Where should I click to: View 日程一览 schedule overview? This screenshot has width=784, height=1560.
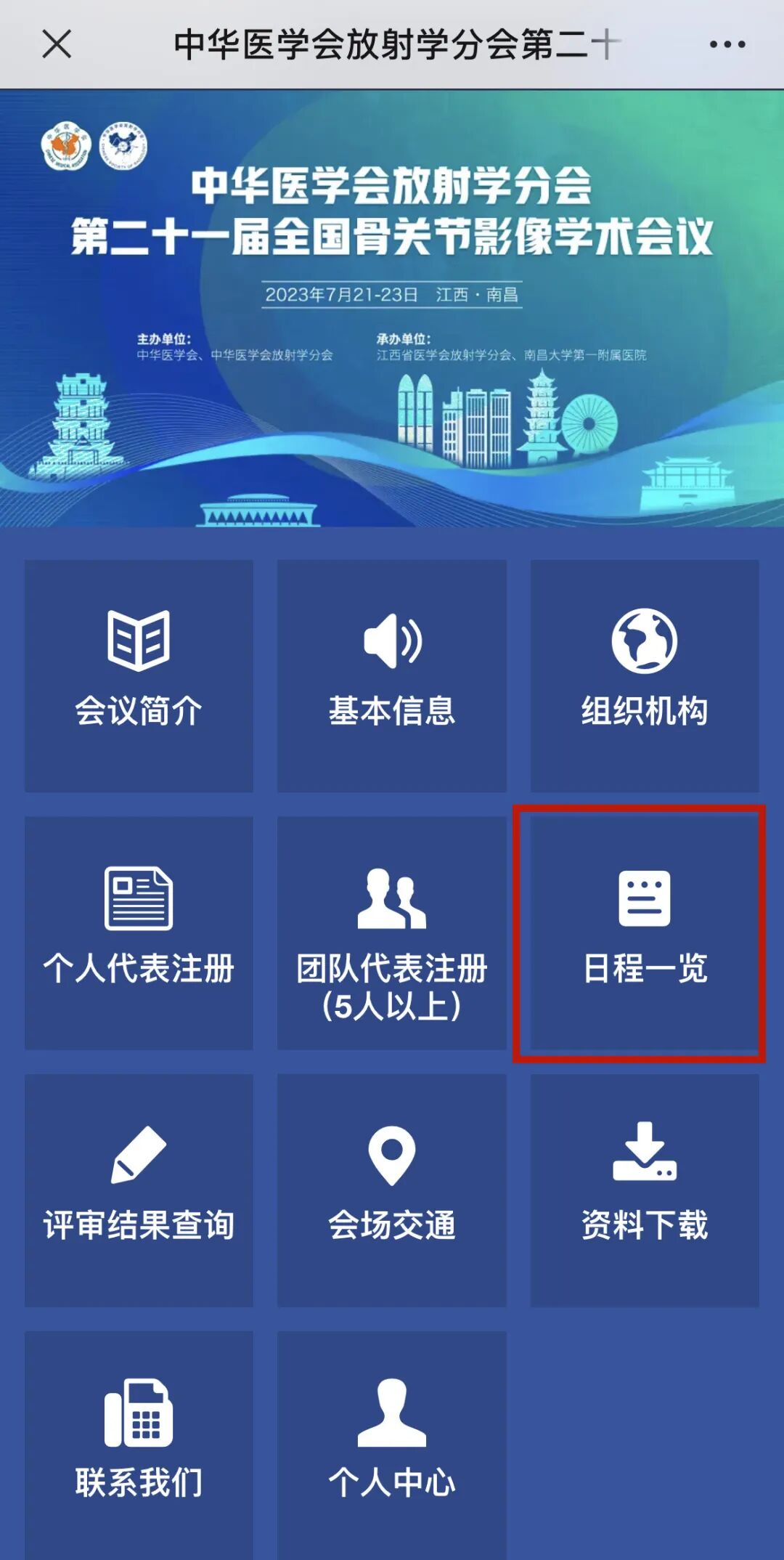(644, 932)
